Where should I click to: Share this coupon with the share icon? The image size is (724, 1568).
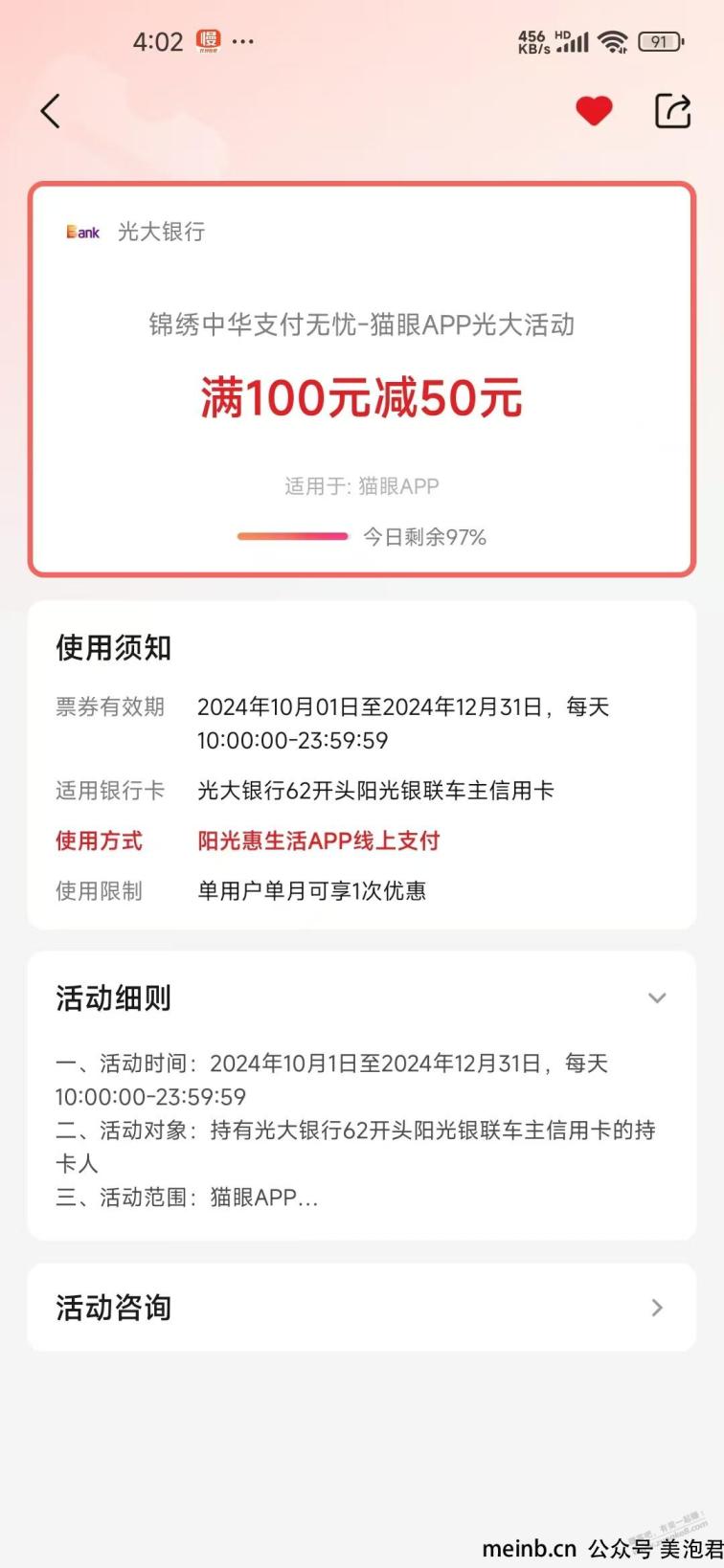tap(672, 111)
